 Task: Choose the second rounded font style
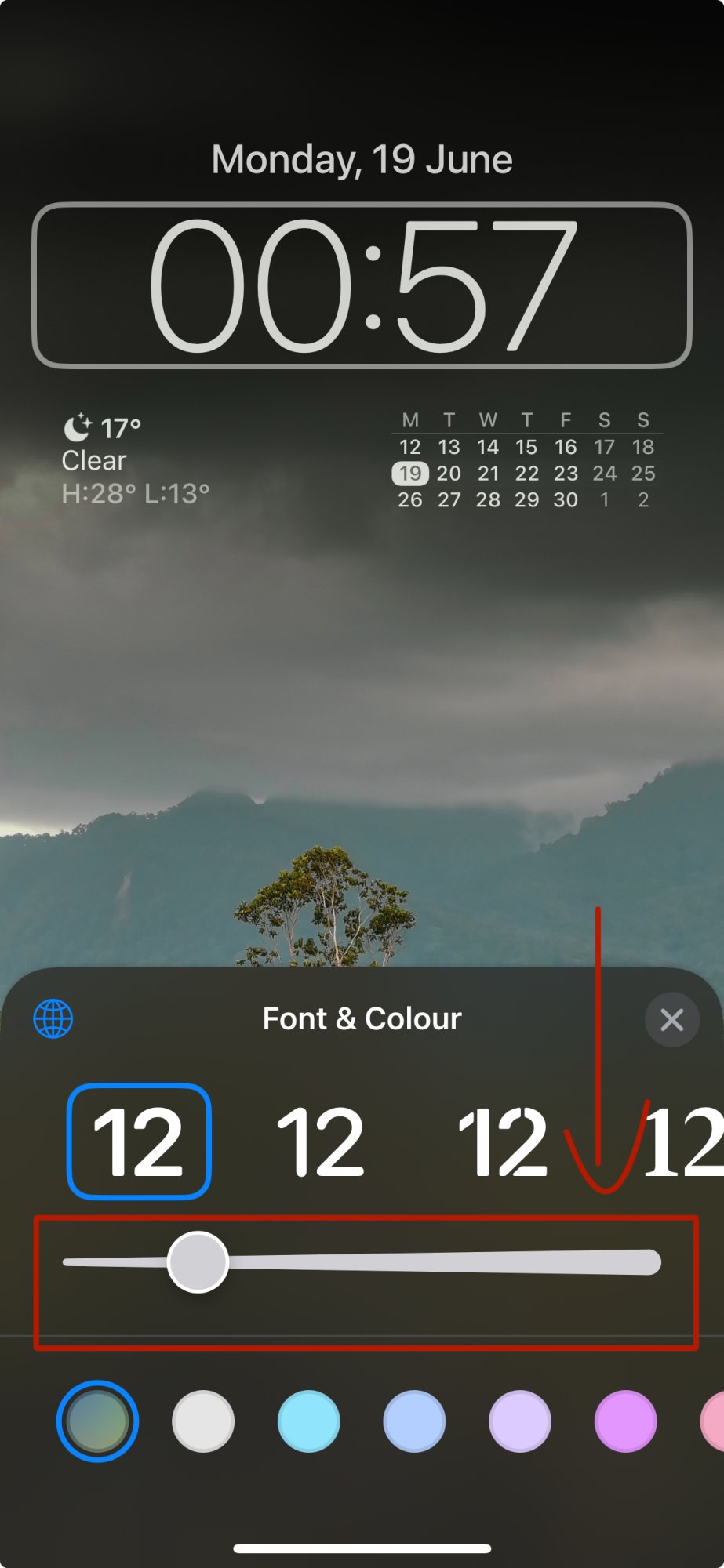point(321,1142)
